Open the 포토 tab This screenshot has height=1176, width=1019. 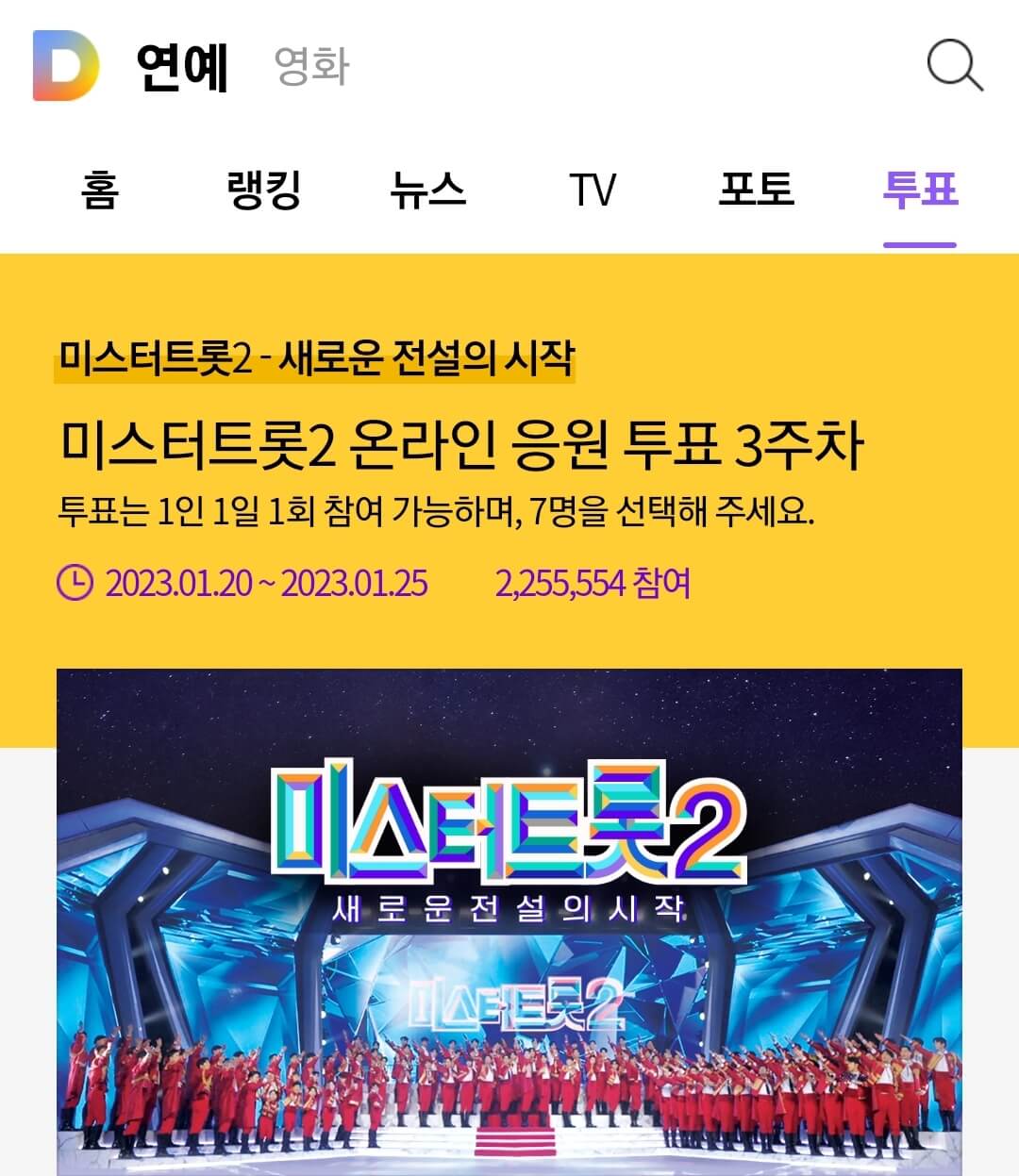759,190
